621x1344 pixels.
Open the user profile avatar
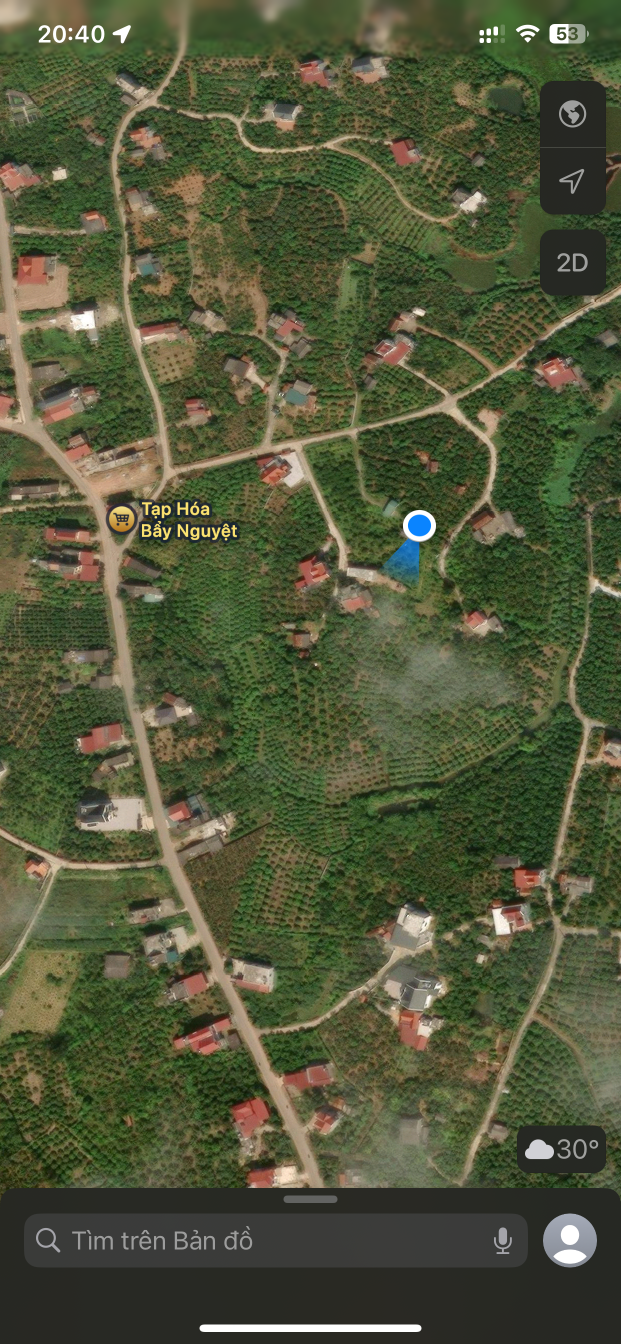point(570,1241)
